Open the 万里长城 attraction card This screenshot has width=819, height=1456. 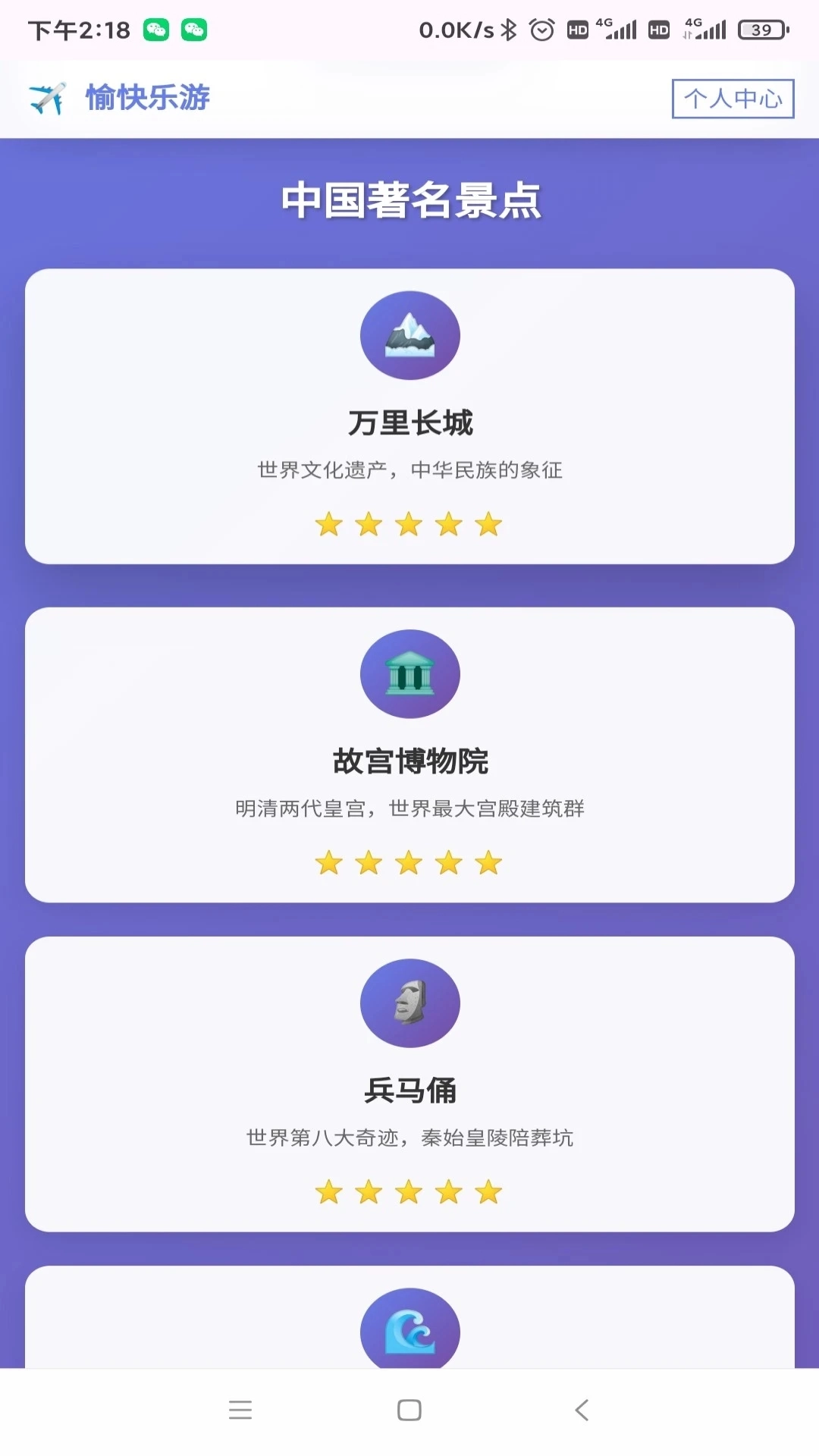(x=409, y=416)
